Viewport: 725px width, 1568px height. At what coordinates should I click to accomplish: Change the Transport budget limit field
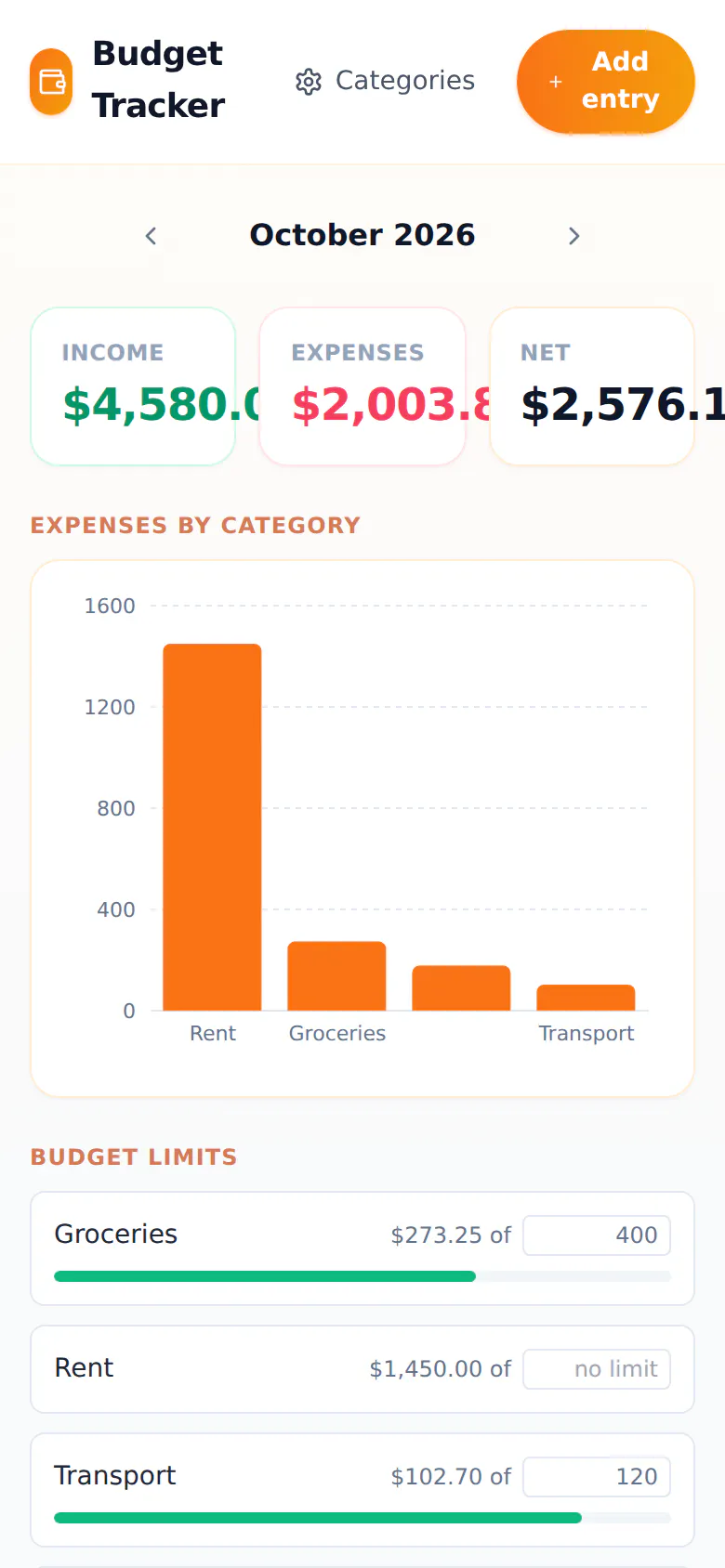tap(597, 1477)
